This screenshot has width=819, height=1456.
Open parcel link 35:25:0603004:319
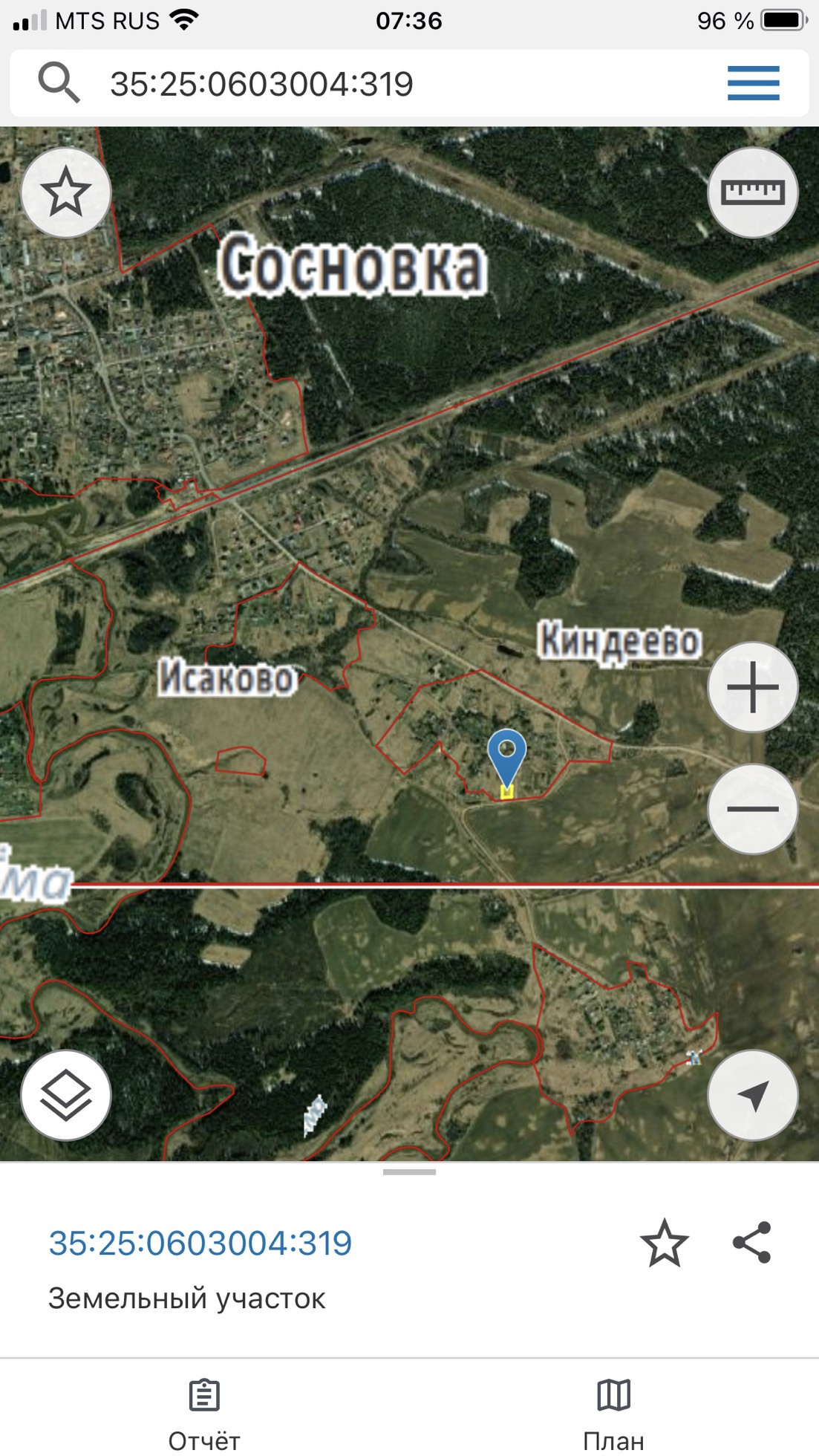click(x=200, y=1244)
